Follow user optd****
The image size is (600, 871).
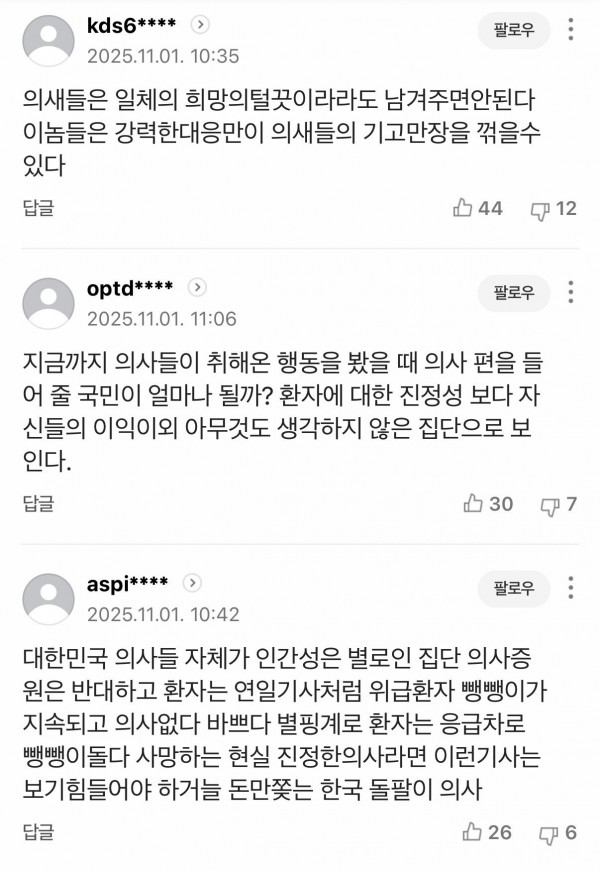coord(514,292)
